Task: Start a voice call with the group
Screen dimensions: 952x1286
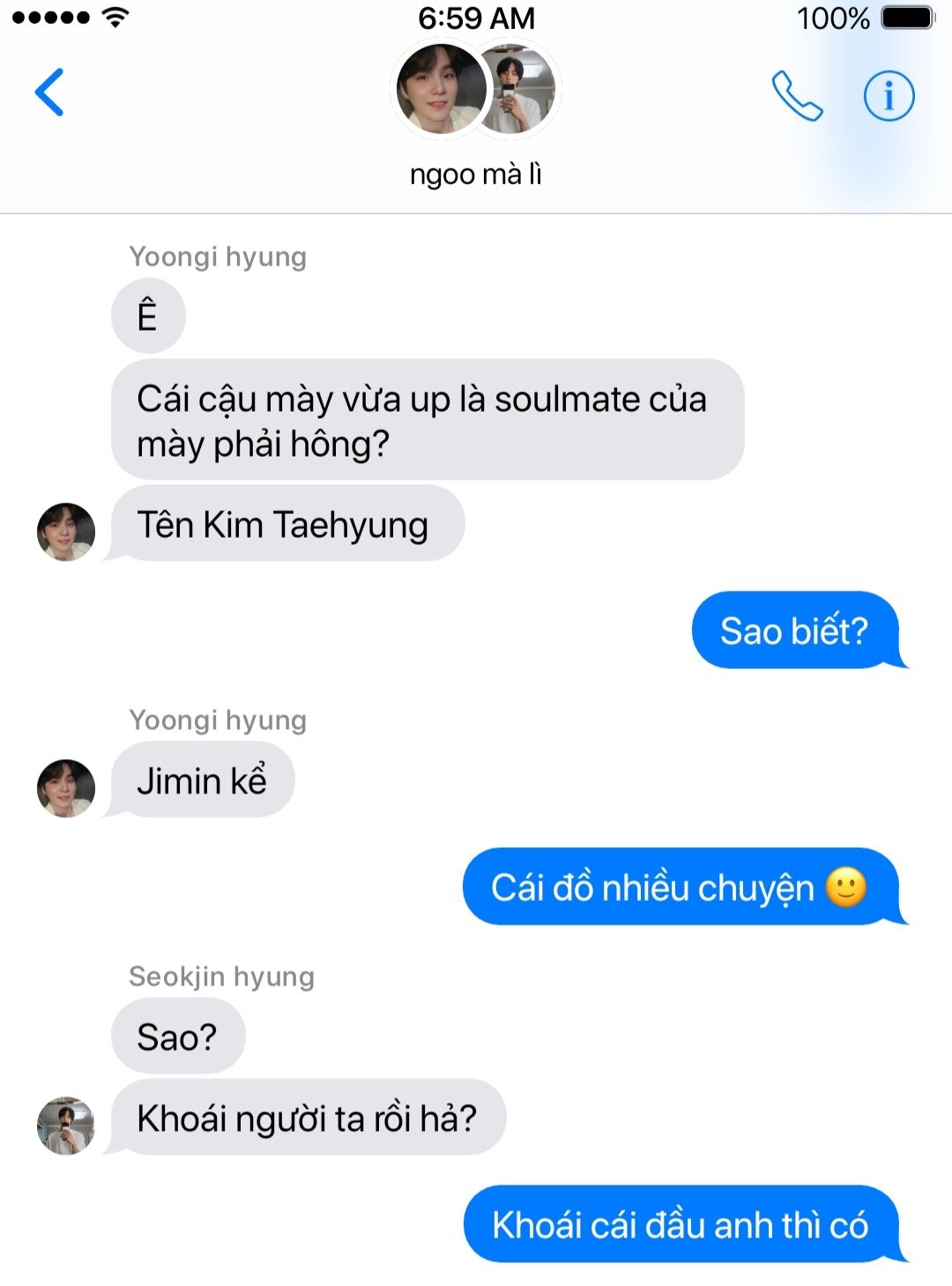Action: click(797, 95)
